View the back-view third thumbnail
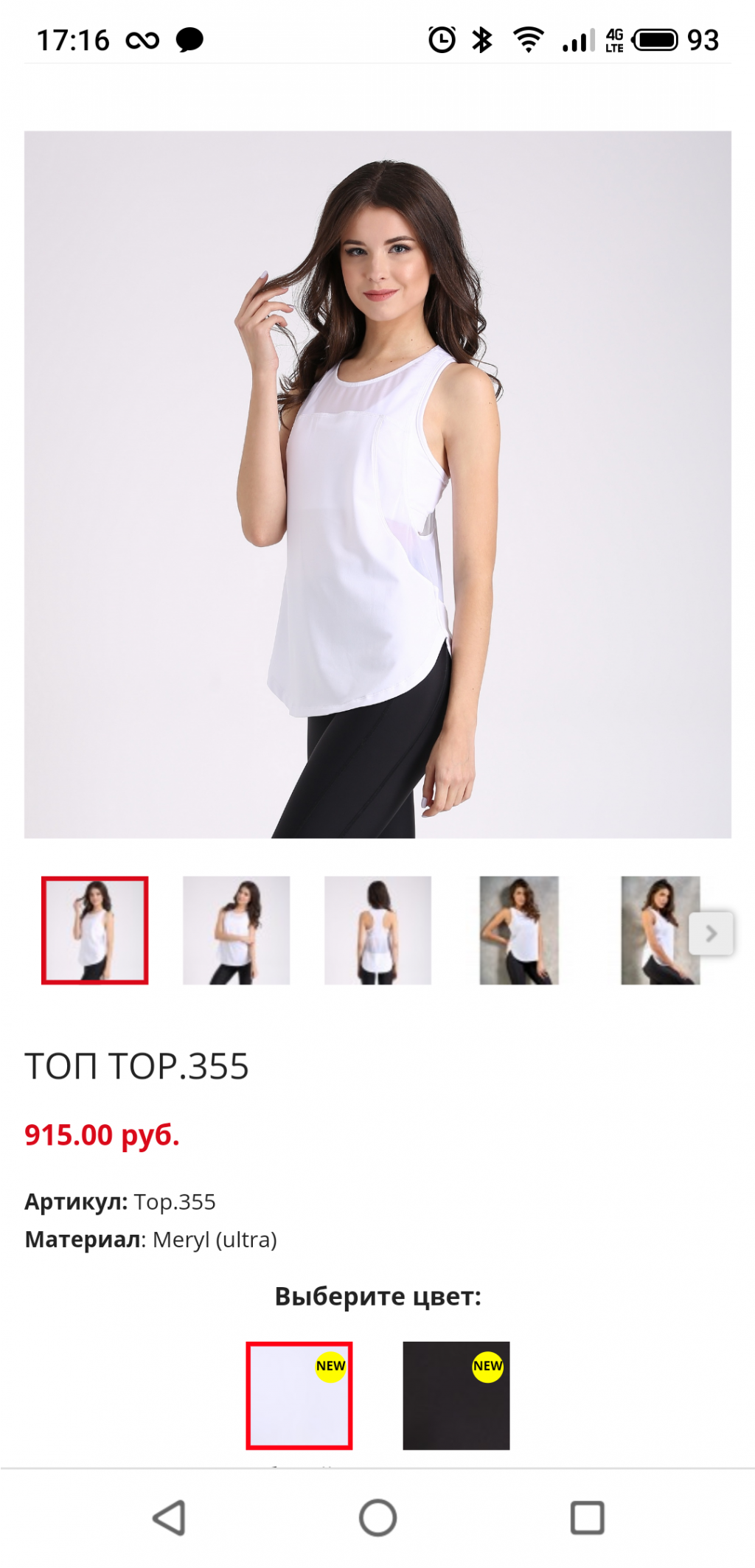 (377, 930)
